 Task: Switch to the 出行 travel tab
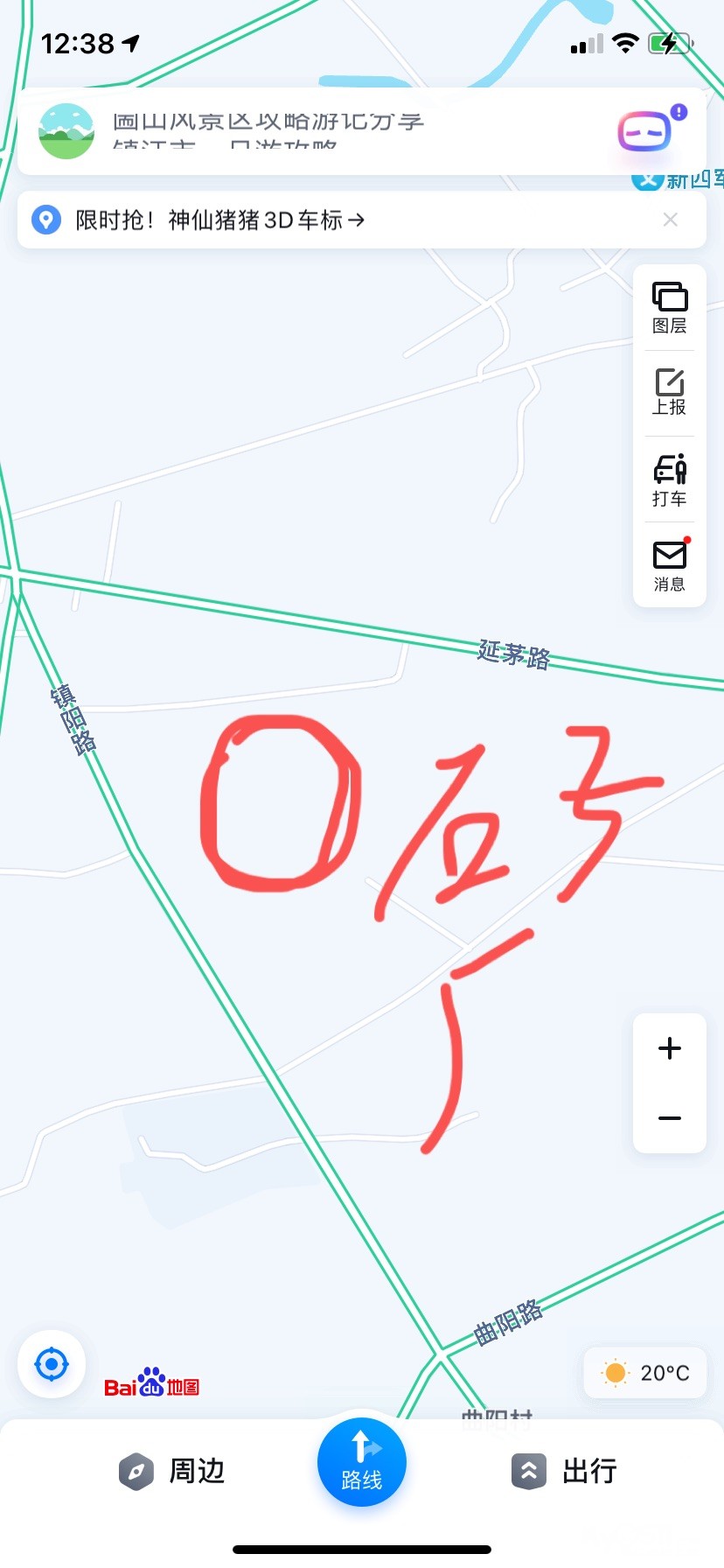pos(566,1471)
